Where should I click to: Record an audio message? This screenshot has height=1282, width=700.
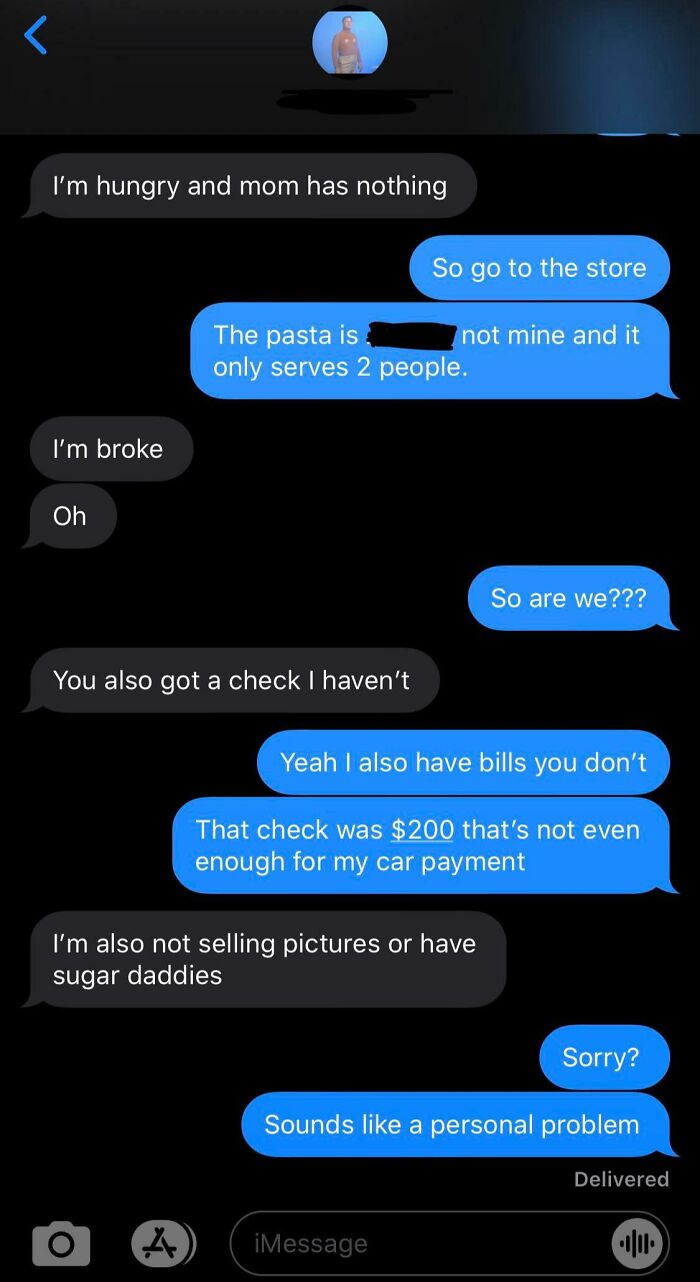point(636,1244)
